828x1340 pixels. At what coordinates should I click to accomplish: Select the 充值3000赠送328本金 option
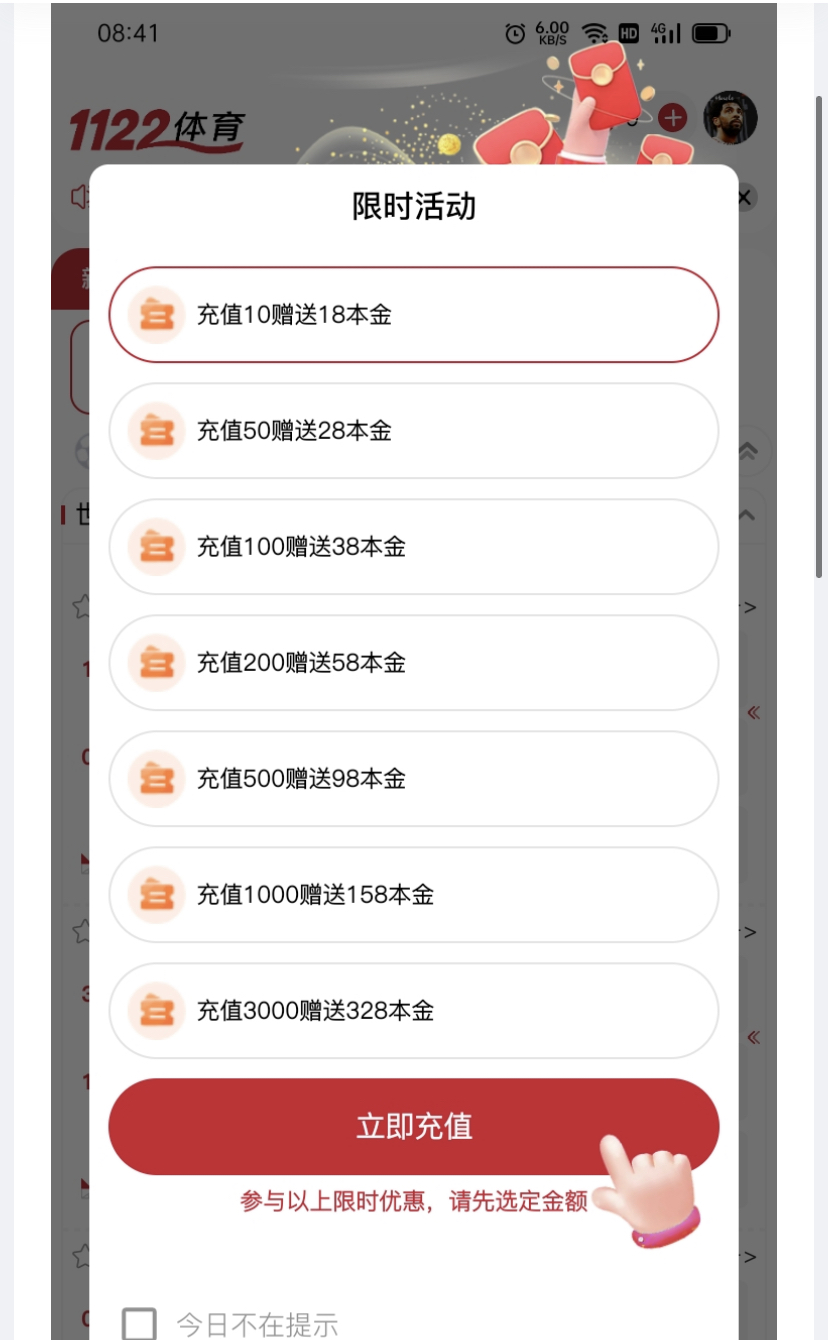tap(413, 1011)
